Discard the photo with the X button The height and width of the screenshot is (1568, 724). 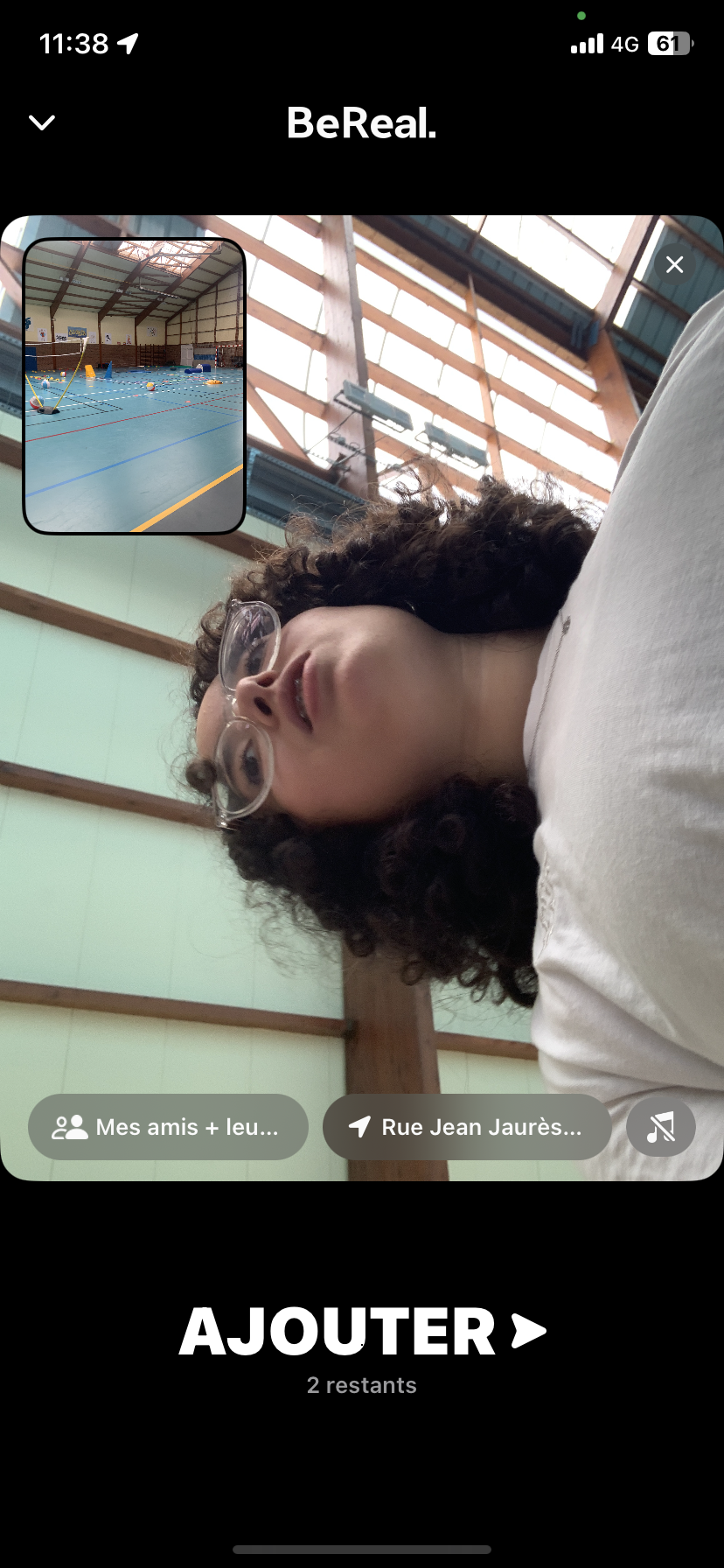click(x=674, y=264)
